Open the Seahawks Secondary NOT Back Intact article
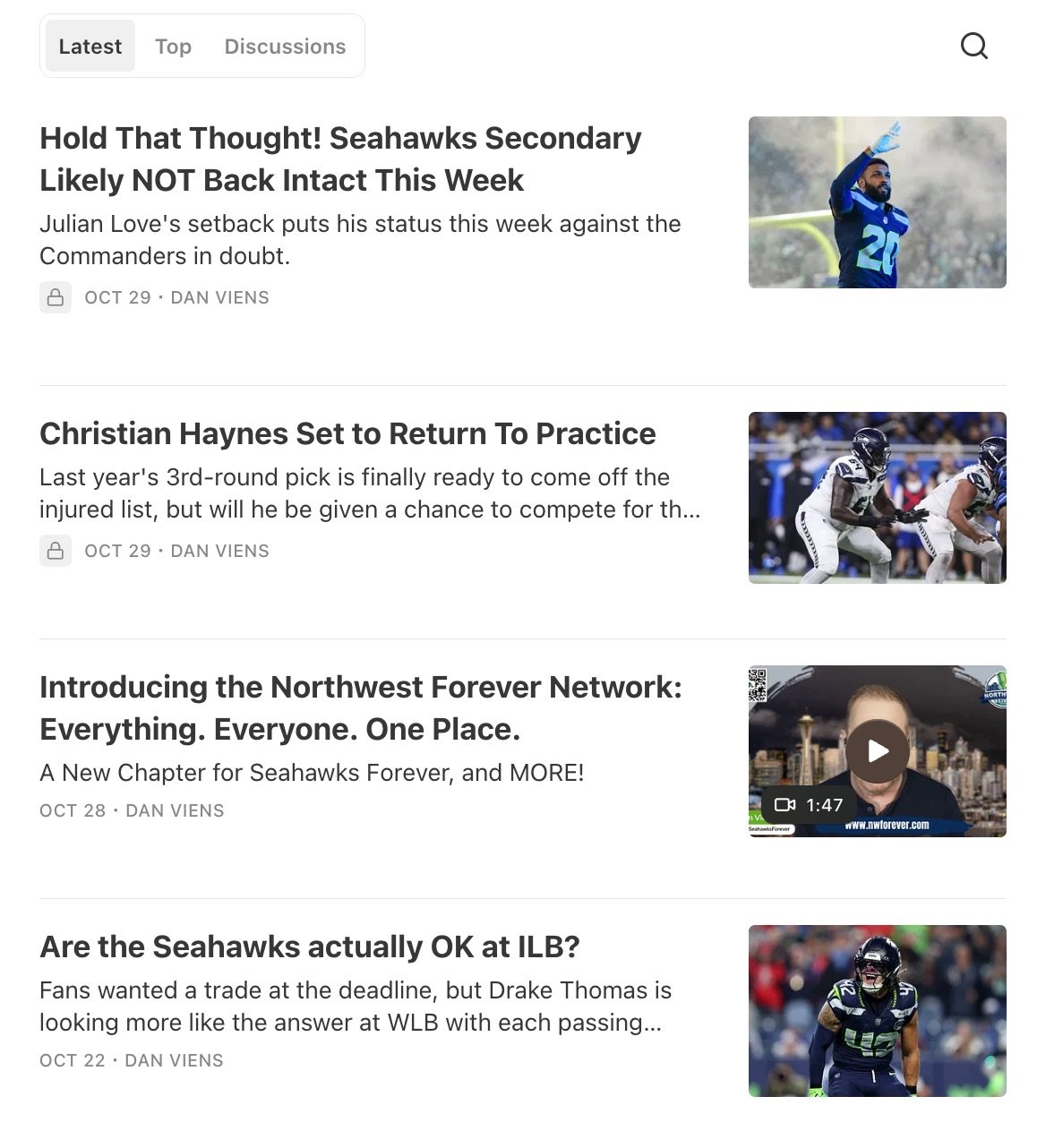 [x=340, y=159]
